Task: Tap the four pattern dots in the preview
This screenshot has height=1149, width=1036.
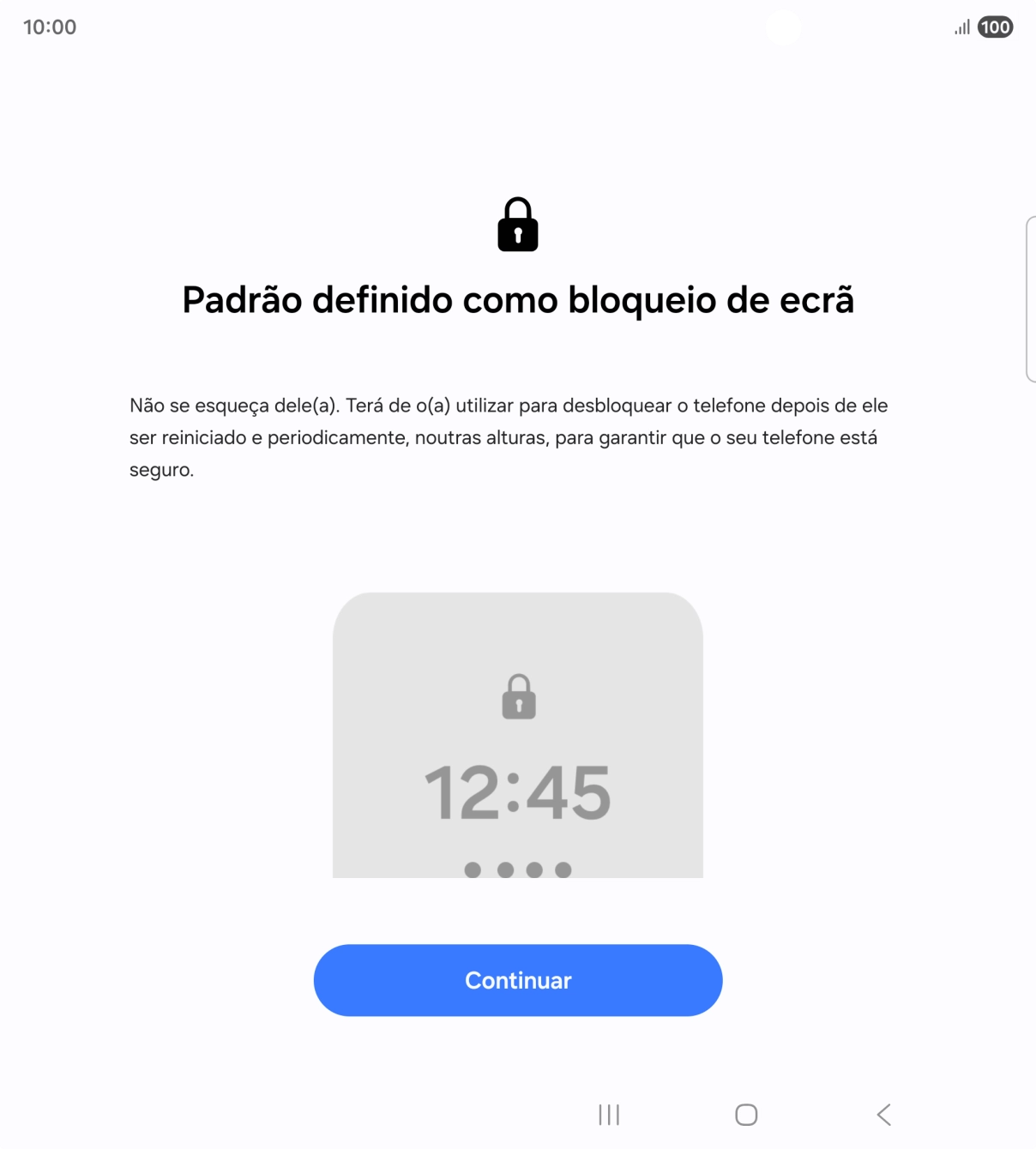Action: point(518,868)
